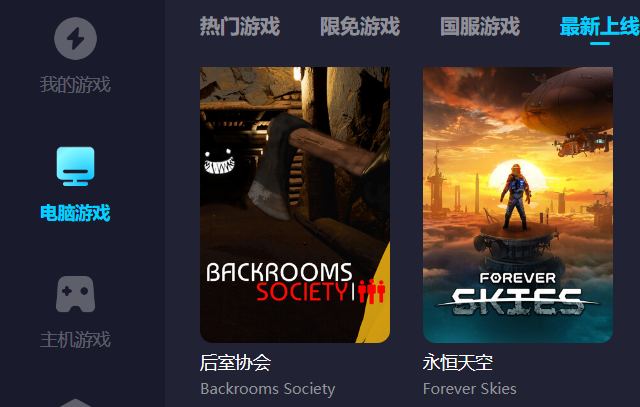Switch to 主机游戏 in the sidebar
Image resolution: width=640 pixels, height=407 pixels.
(75, 312)
